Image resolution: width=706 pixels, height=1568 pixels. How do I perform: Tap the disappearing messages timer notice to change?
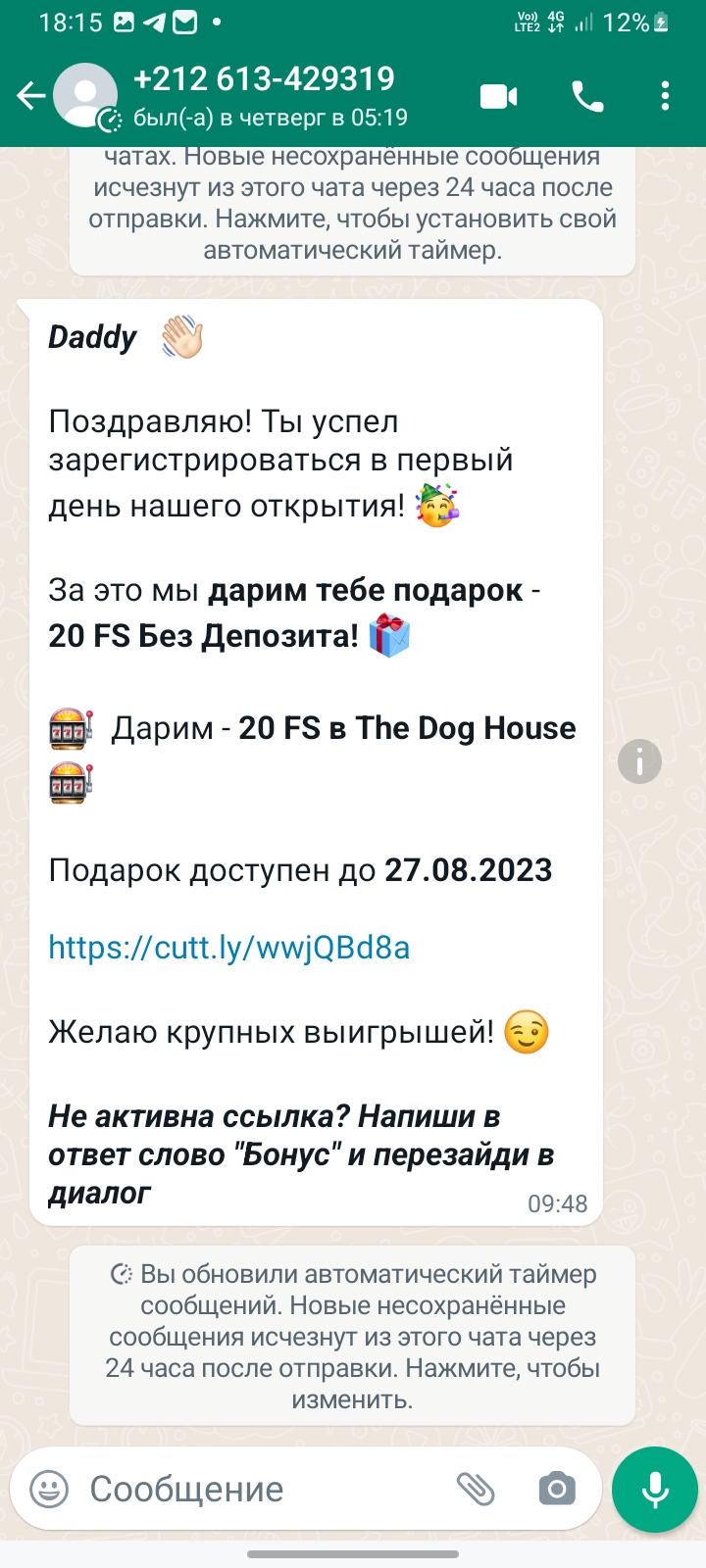pos(352,1336)
